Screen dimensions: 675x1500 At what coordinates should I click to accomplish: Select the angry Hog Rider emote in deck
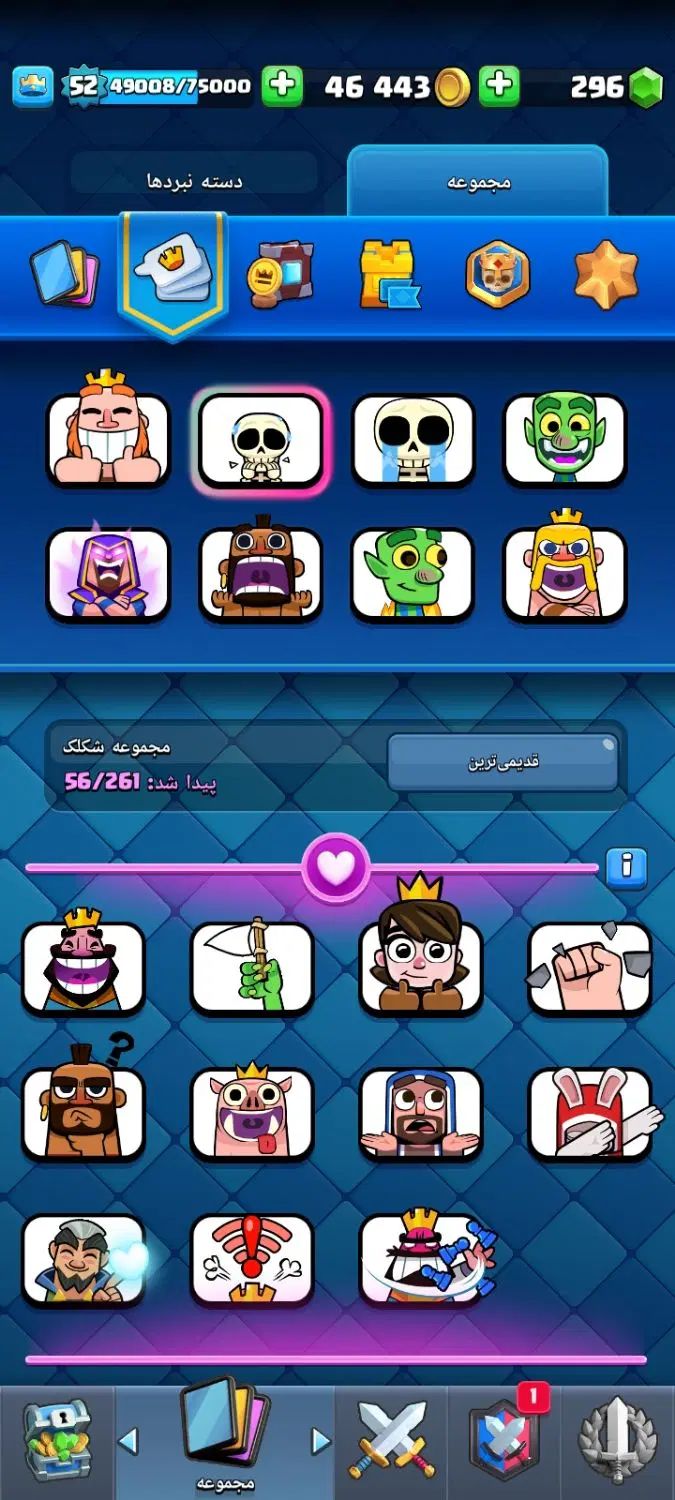pos(261,574)
